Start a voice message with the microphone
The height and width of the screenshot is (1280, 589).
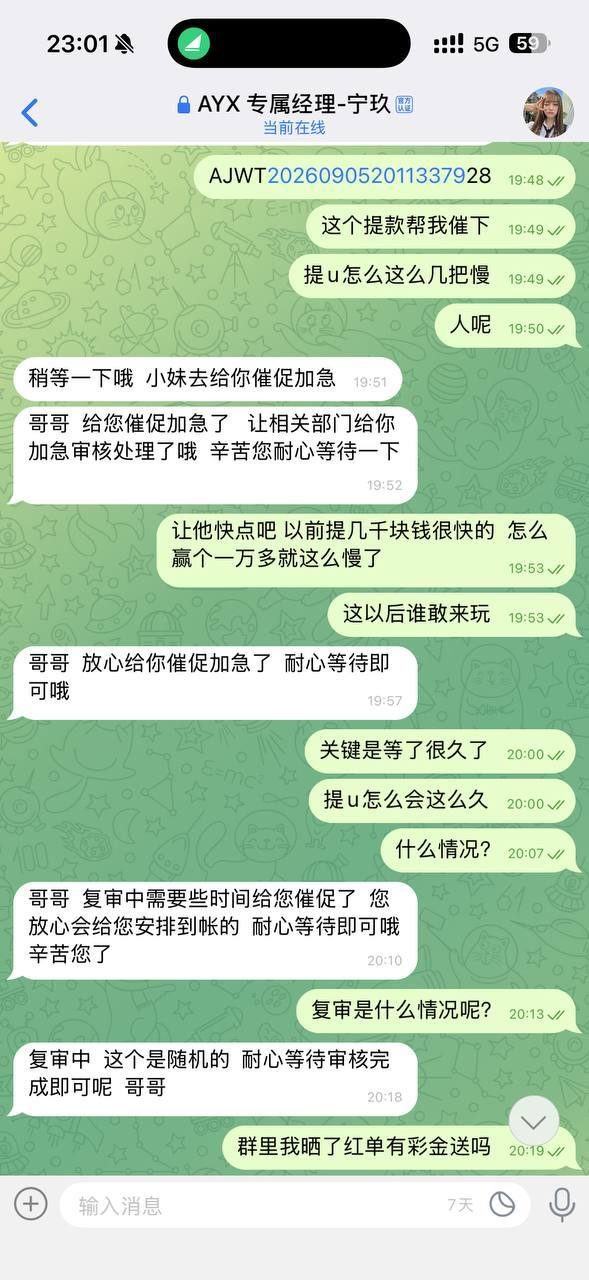[x=562, y=1204]
